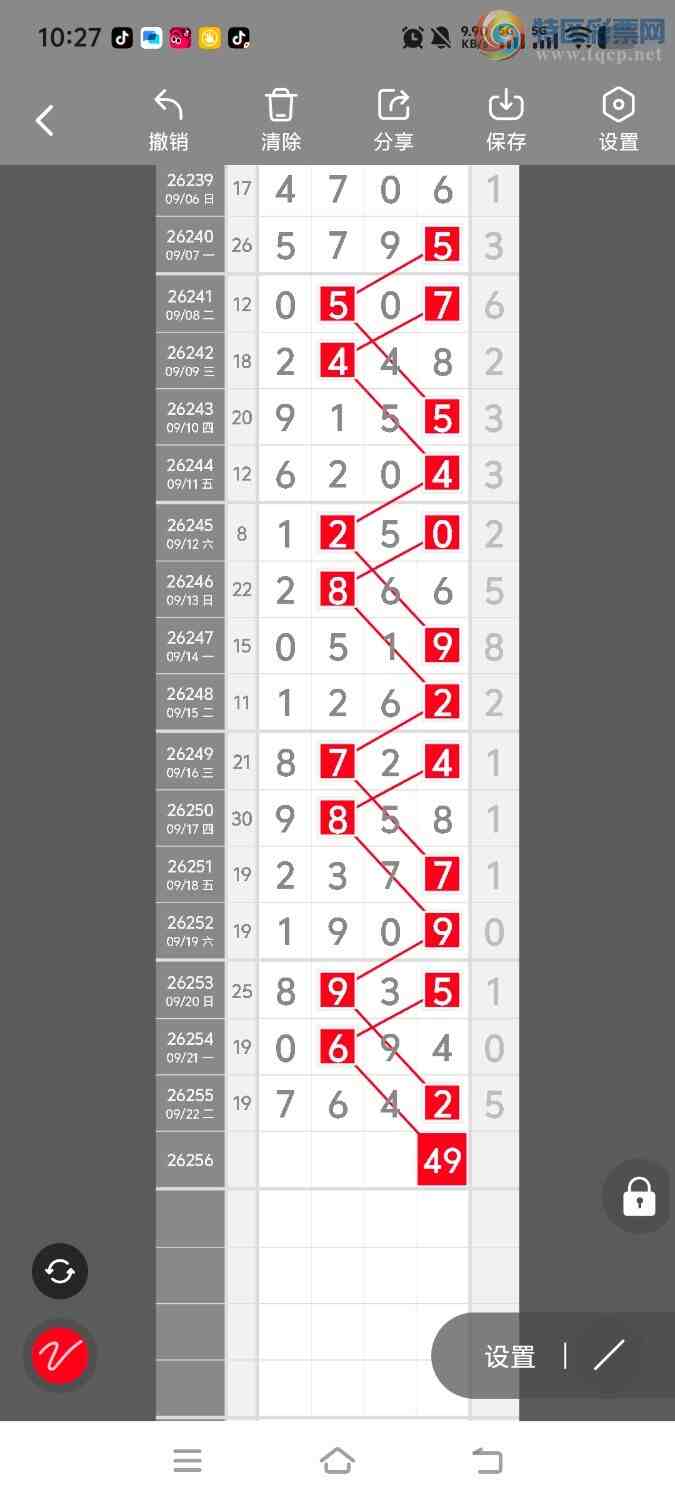Open recent apps from navigation bar
Viewport: 675px width, 1500px height.
point(187,1461)
